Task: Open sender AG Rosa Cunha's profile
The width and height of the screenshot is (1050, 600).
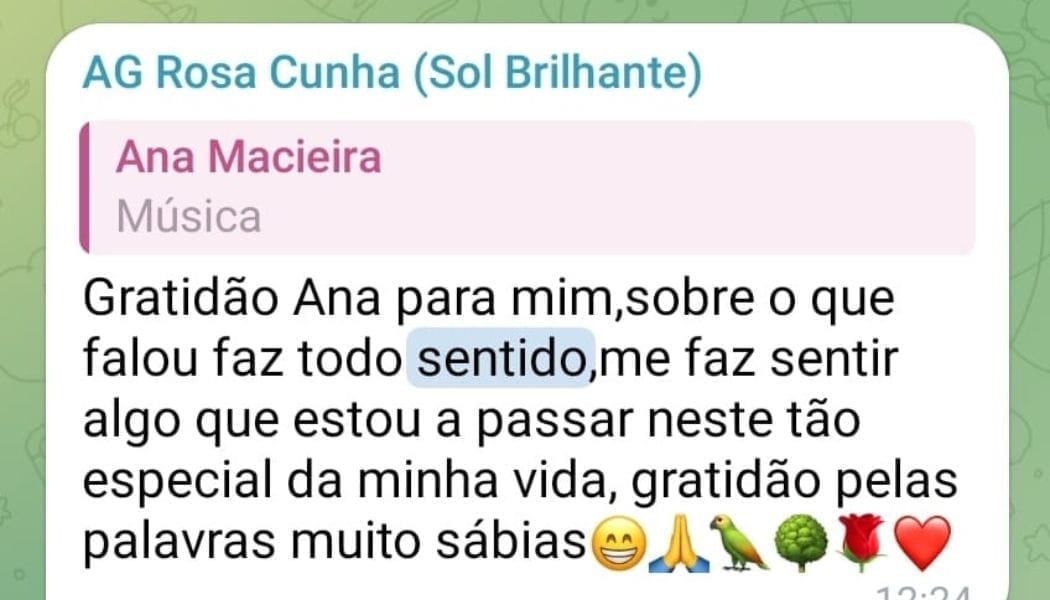Action: [x=392, y=72]
